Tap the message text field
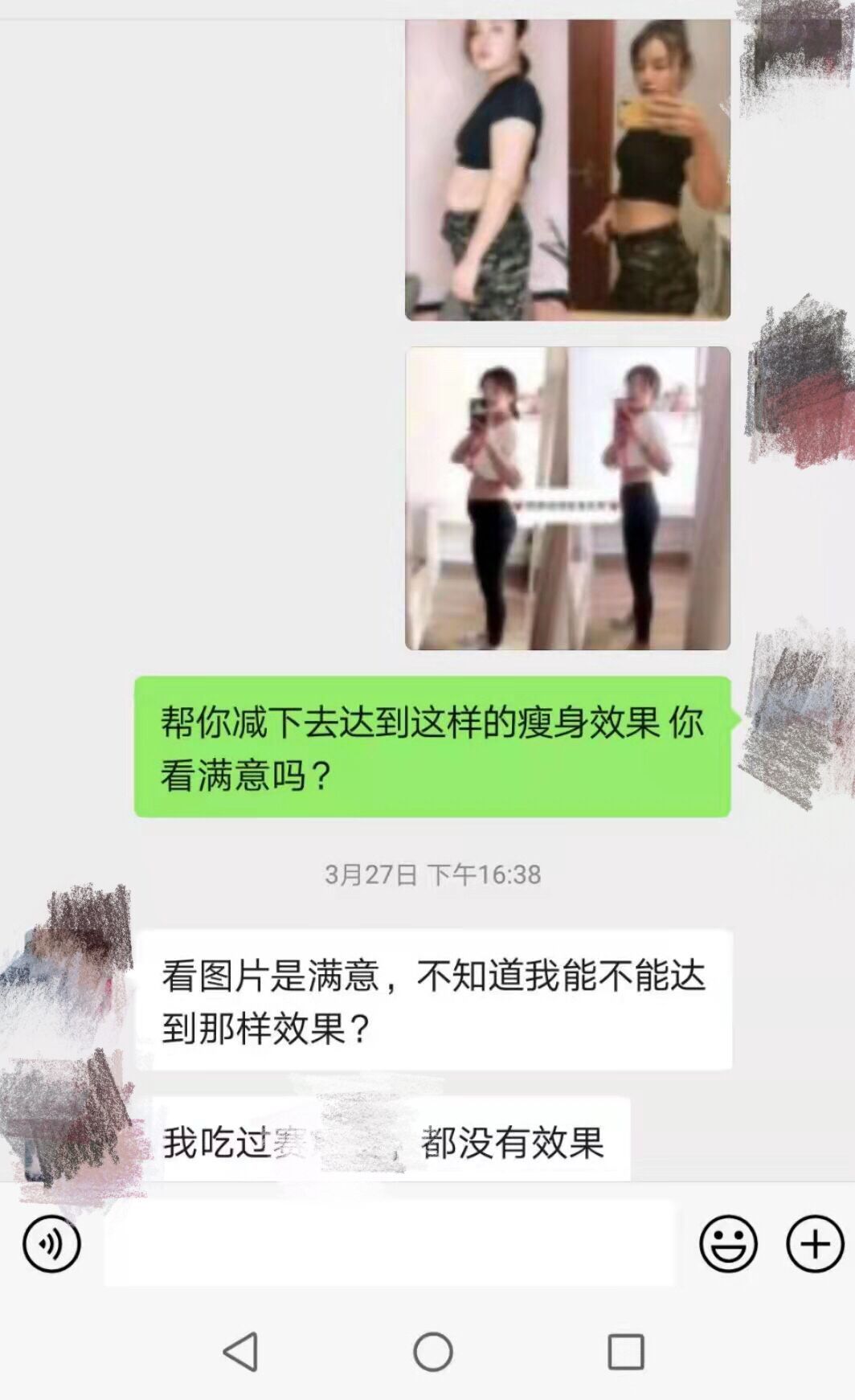This screenshot has height=1400, width=855. [x=389, y=1244]
